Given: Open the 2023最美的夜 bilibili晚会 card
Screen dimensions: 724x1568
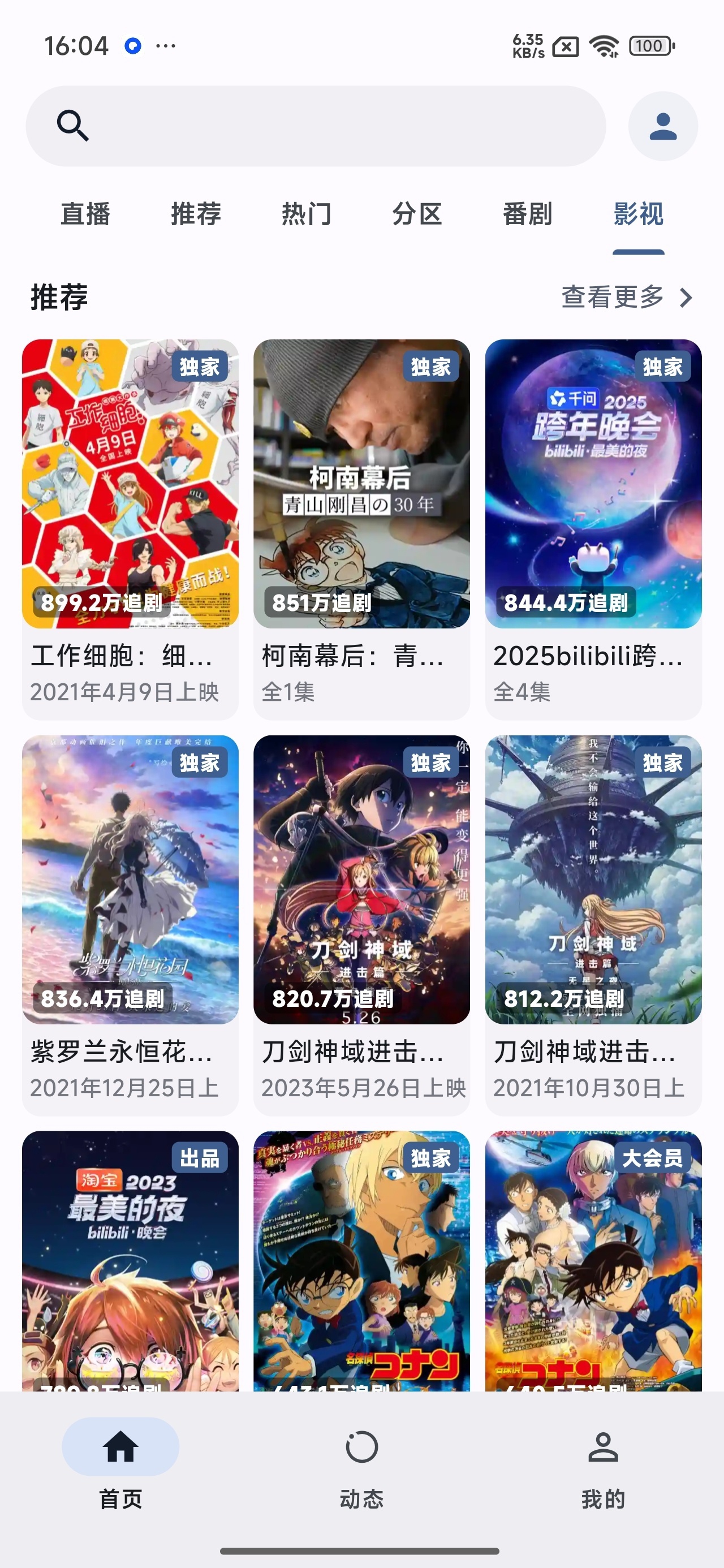Looking at the screenshot, I should (130, 1261).
